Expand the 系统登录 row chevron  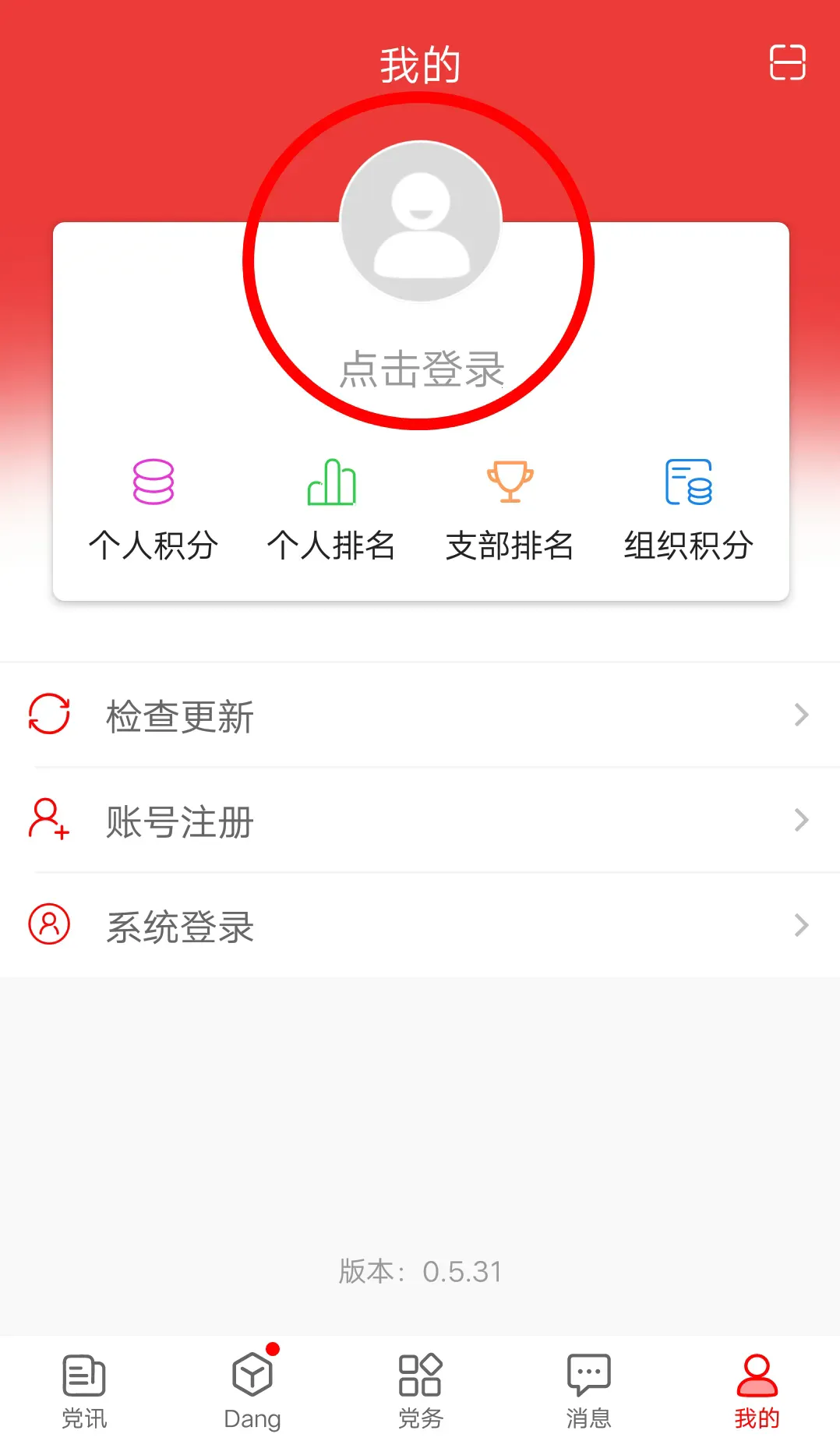click(x=802, y=926)
